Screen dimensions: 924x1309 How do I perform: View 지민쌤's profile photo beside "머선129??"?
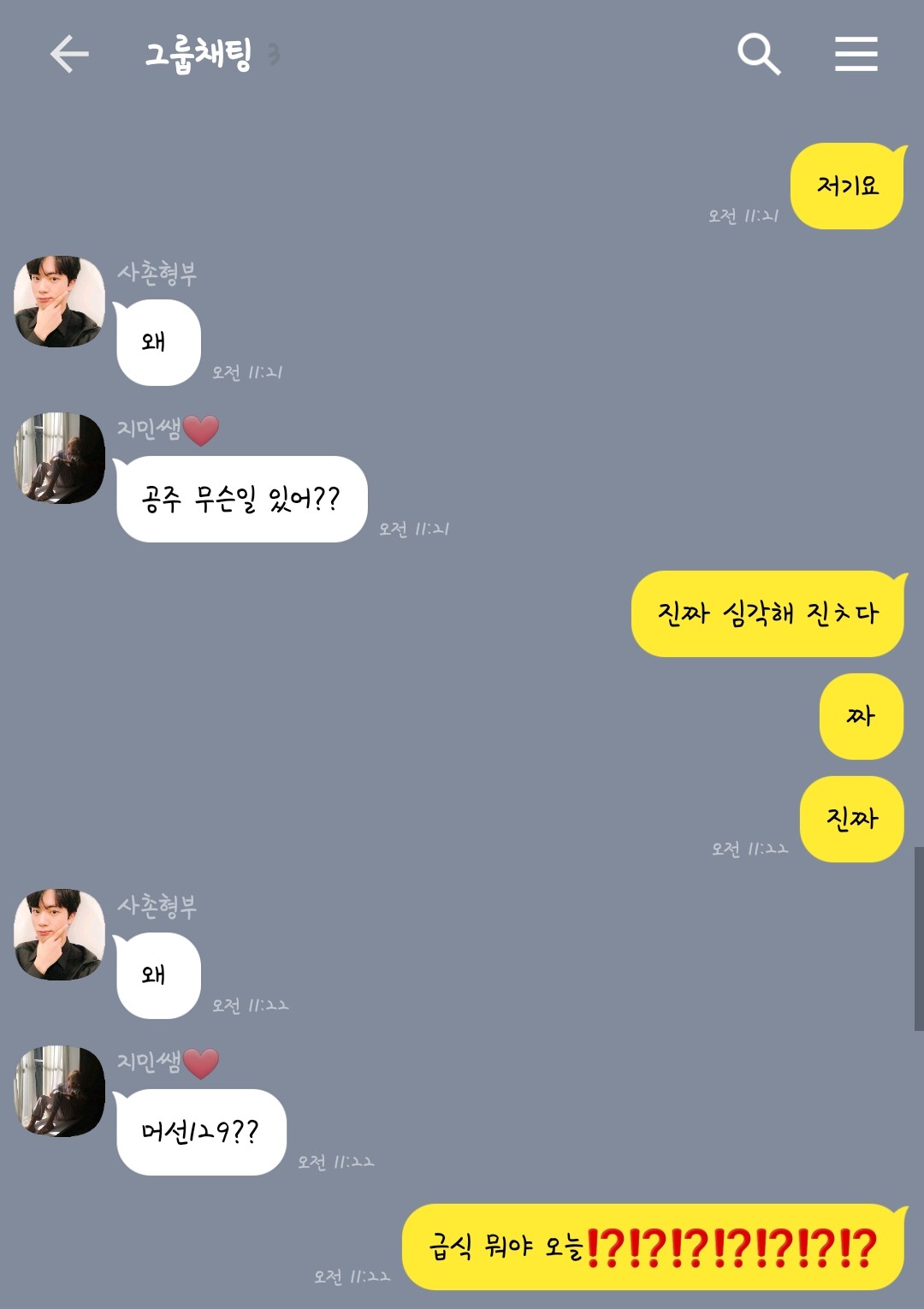[59, 1091]
